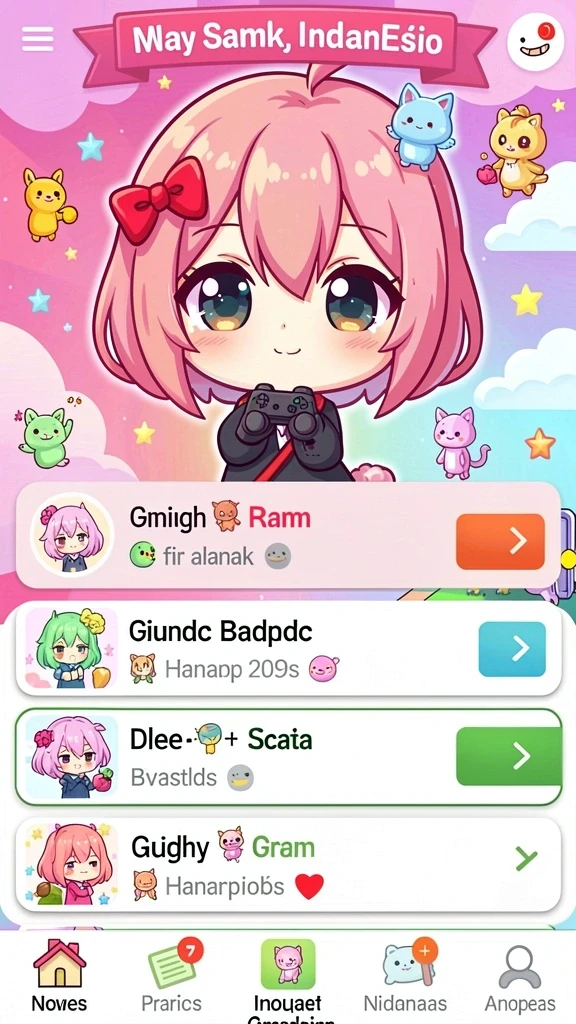Screen dimensions: 576x1024
Task: Expand the Gughy Gram chevron
Action: (x=526, y=859)
